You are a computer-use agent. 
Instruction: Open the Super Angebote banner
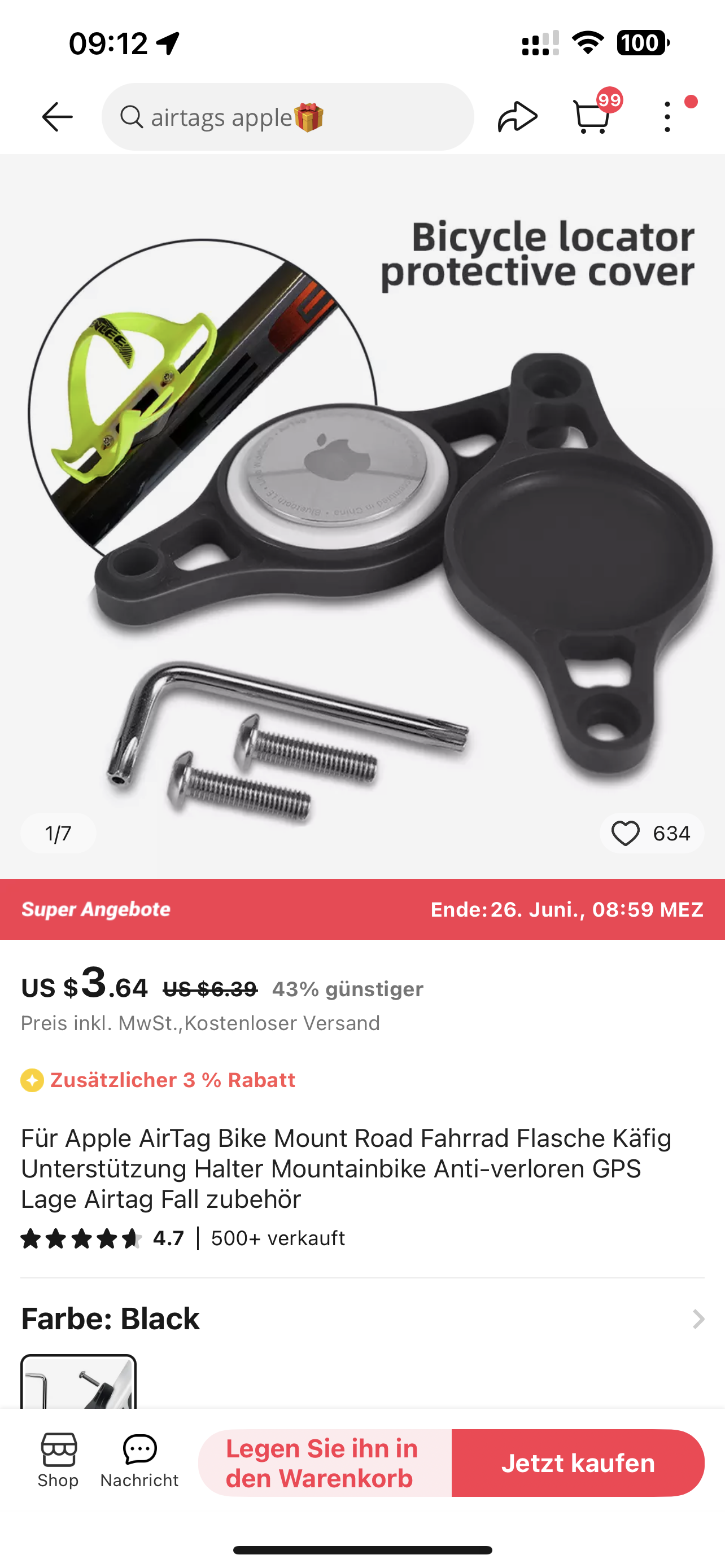pyautogui.click(x=362, y=909)
